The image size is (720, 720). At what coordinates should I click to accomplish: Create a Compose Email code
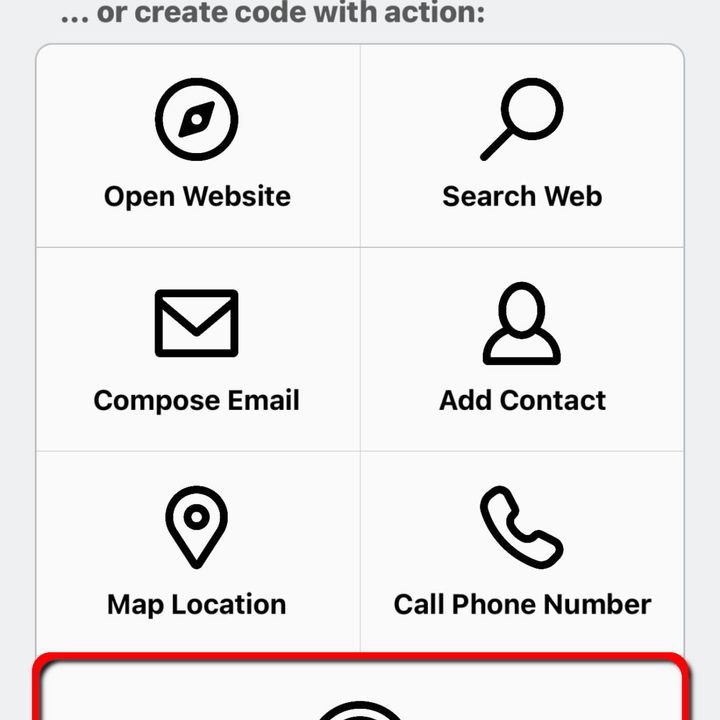pyautogui.click(x=198, y=350)
